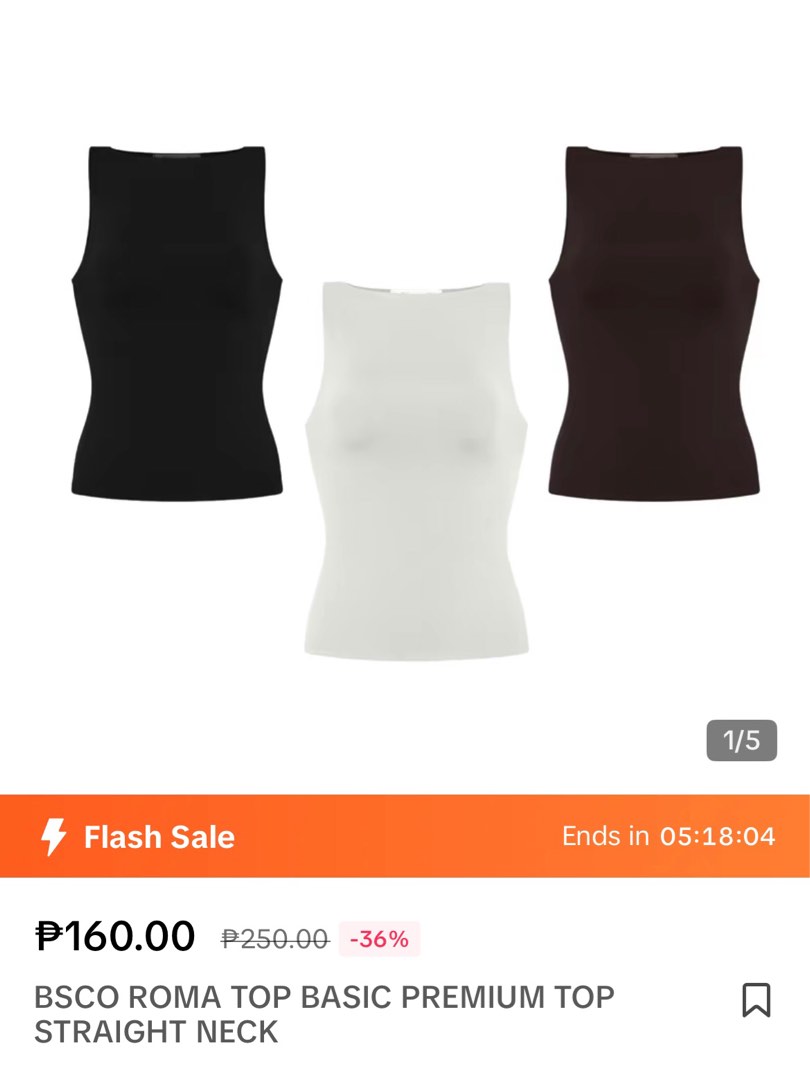This screenshot has height=1080, width=810.
Task: Tap the lightning bolt in the orange banner
Action: coord(53,836)
